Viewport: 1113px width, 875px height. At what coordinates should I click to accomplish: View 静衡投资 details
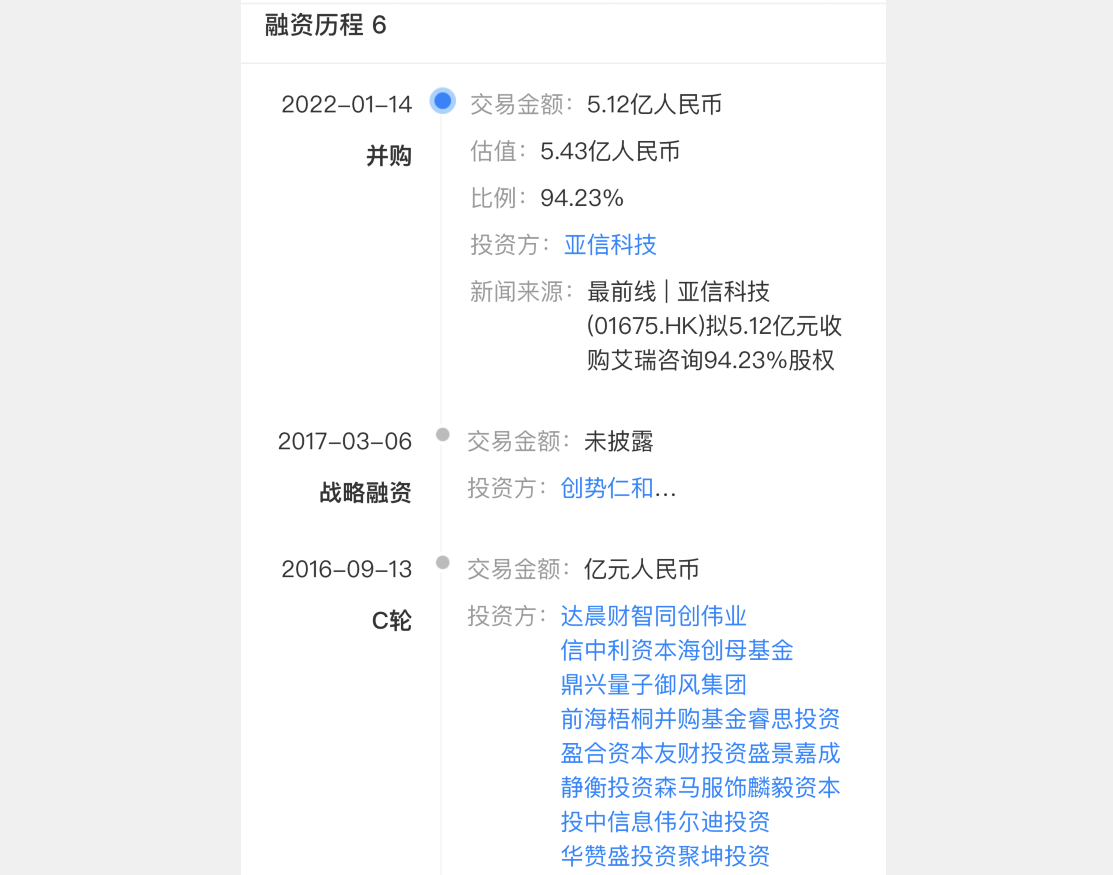[x=607, y=788]
